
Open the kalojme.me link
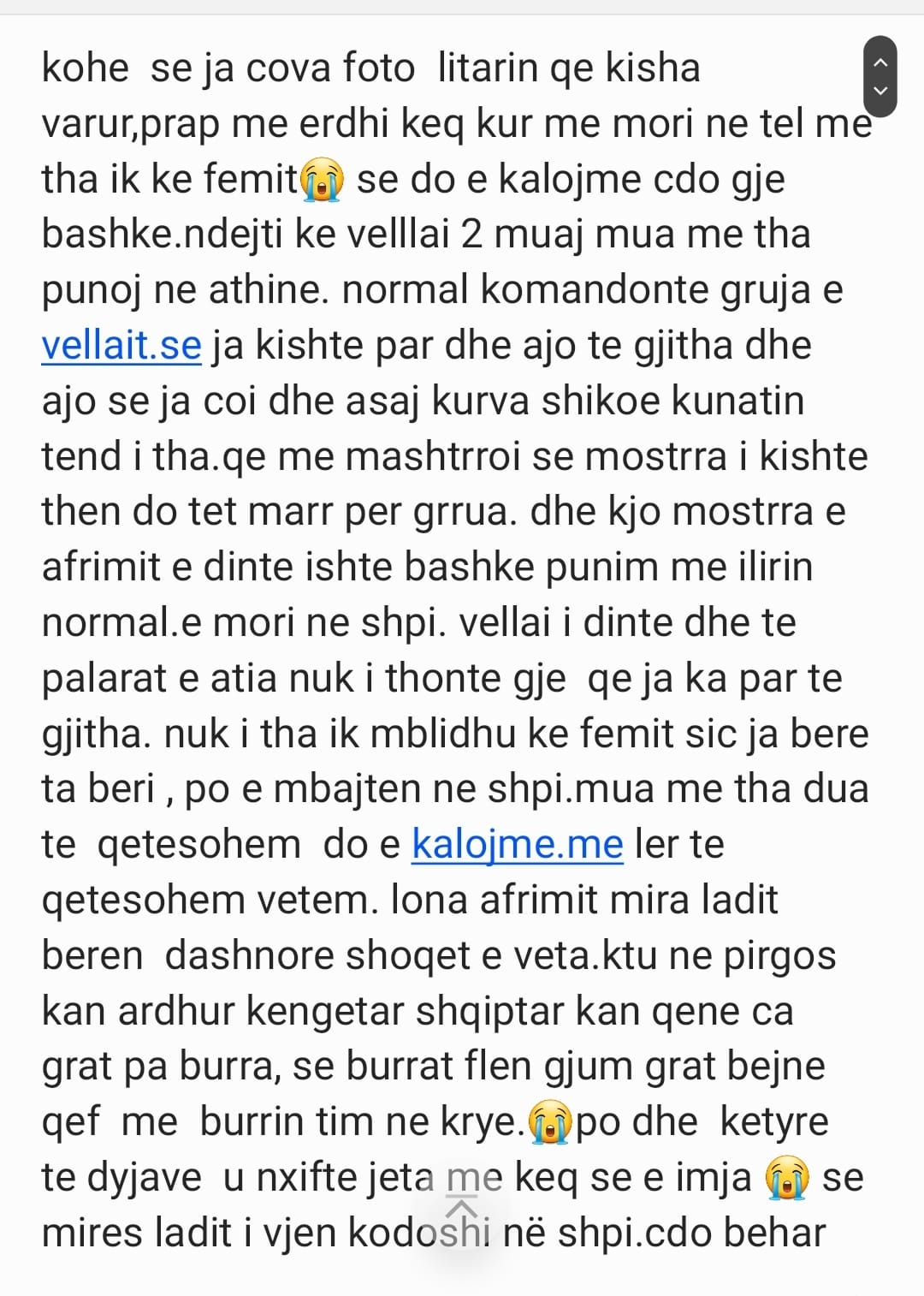point(517,845)
